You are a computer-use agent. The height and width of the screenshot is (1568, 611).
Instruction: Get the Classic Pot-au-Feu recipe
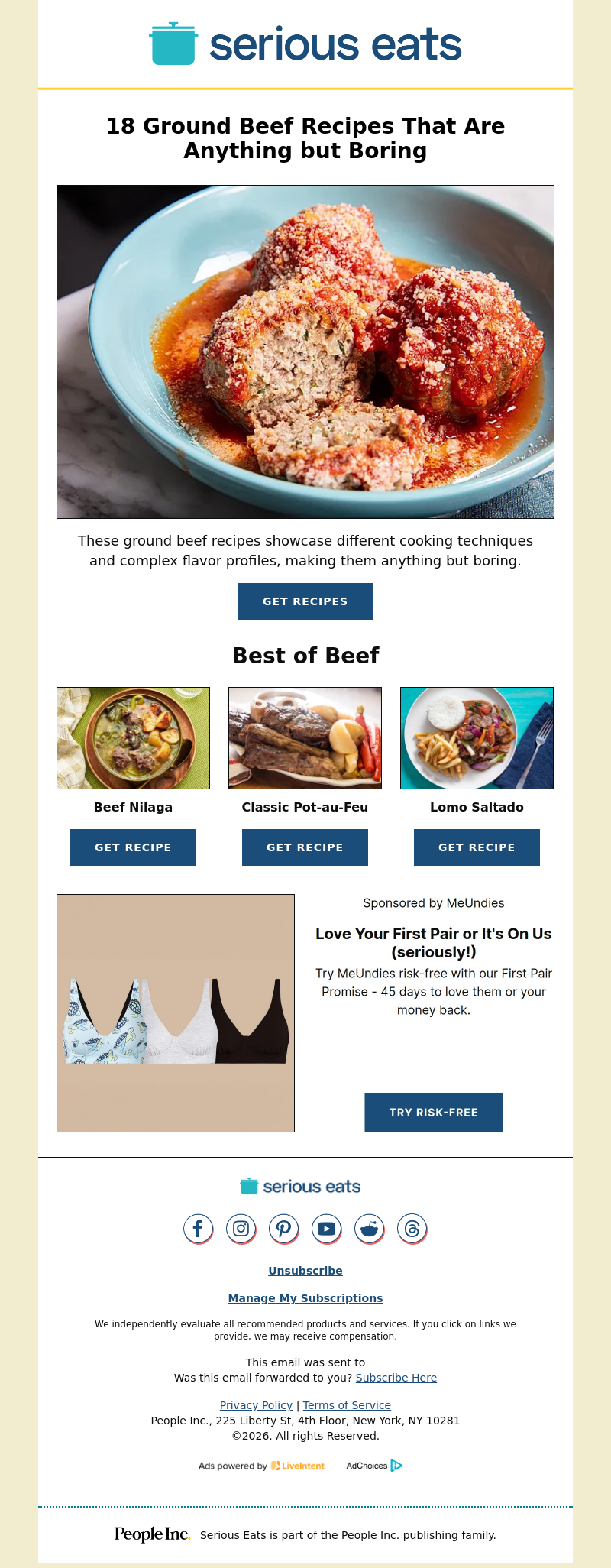(305, 847)
